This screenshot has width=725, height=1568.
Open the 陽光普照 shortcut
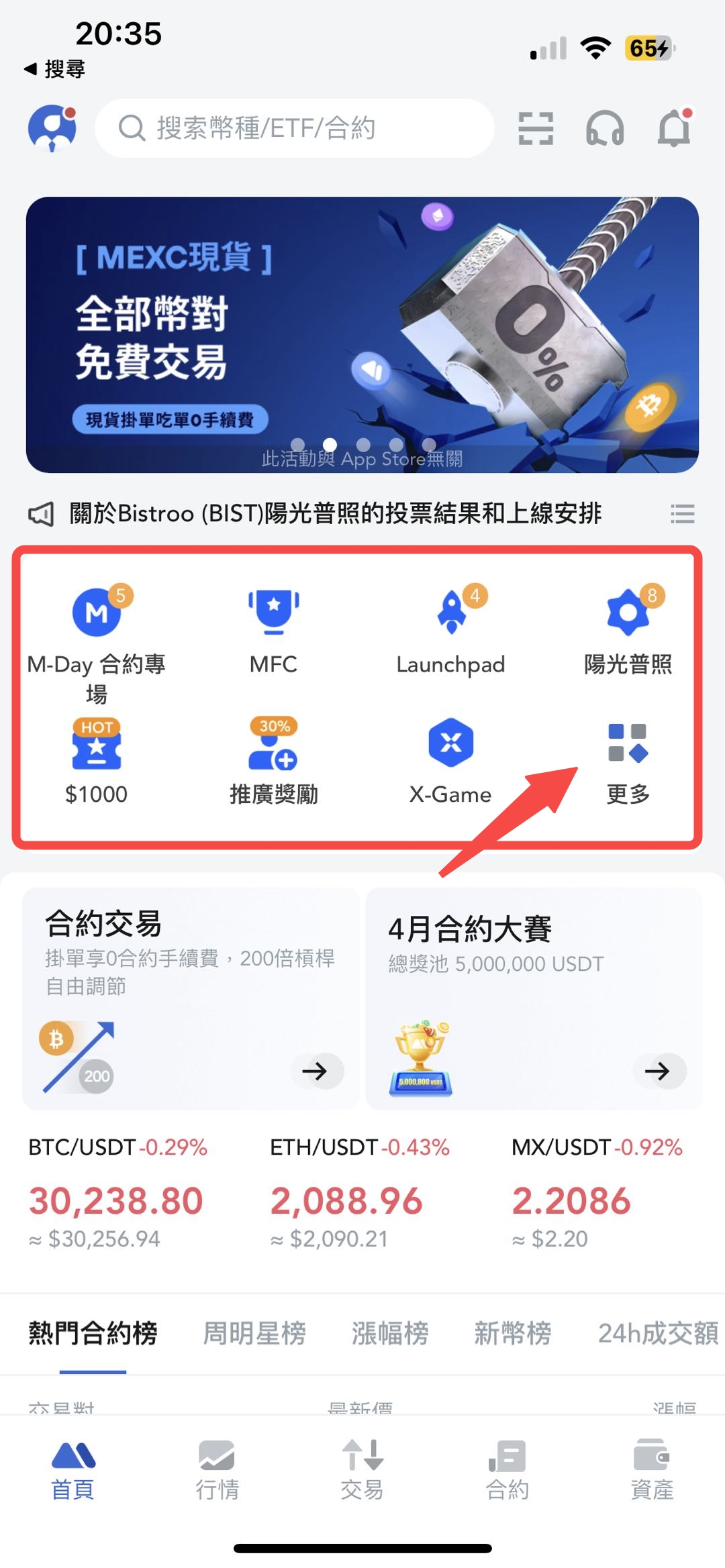[x=628, y=631]
